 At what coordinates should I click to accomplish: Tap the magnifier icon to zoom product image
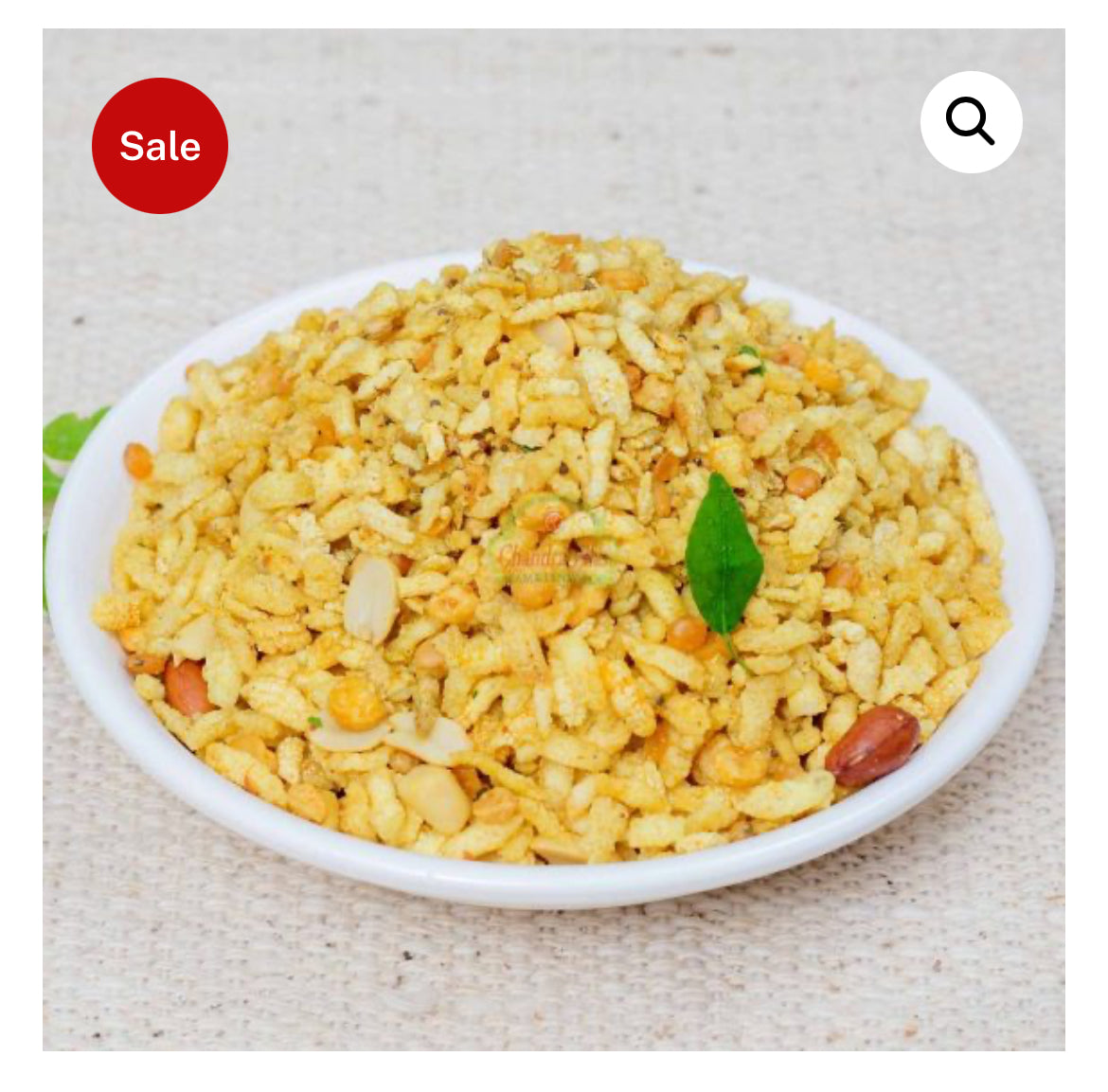[x=971, y=122]
